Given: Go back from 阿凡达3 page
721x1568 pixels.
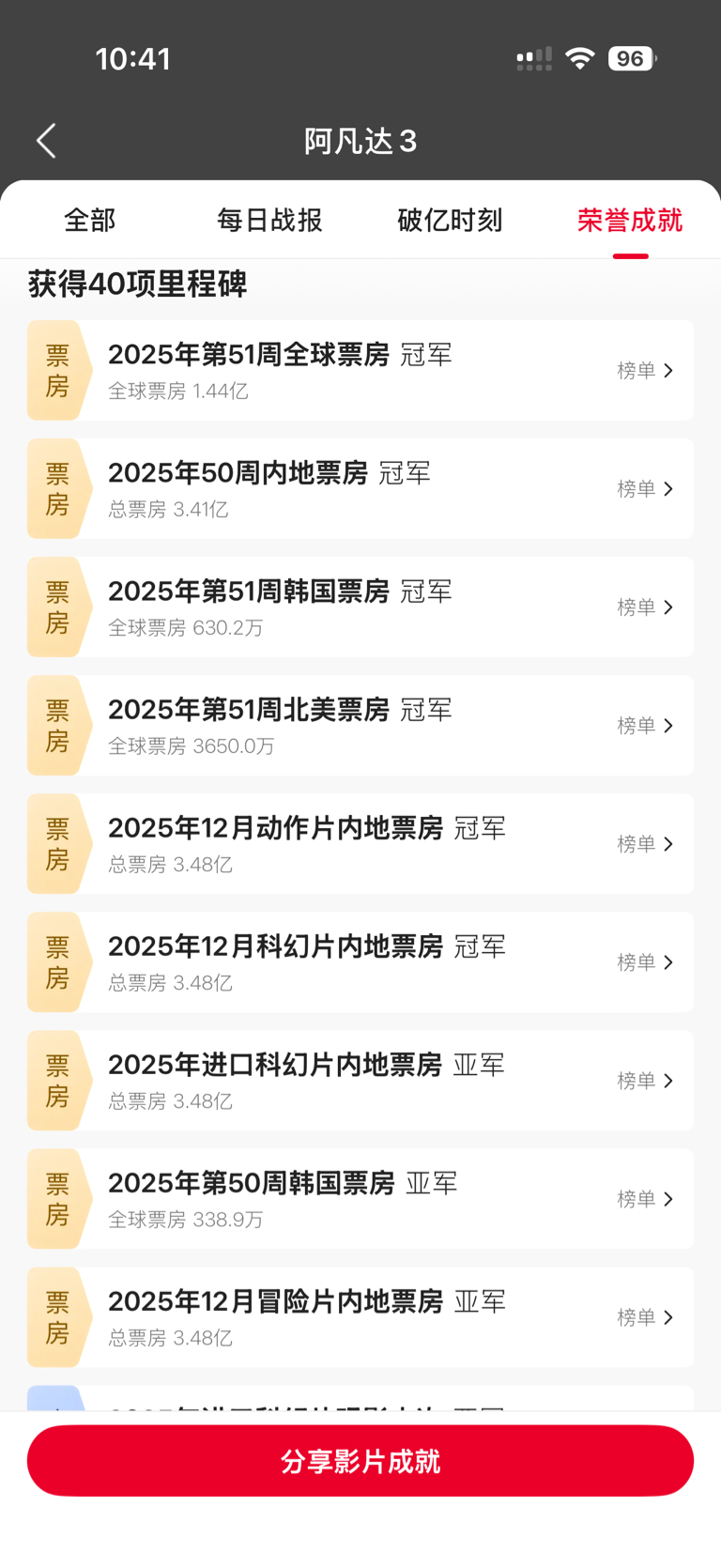Looking at the screenshot, I should click(46, 141).
